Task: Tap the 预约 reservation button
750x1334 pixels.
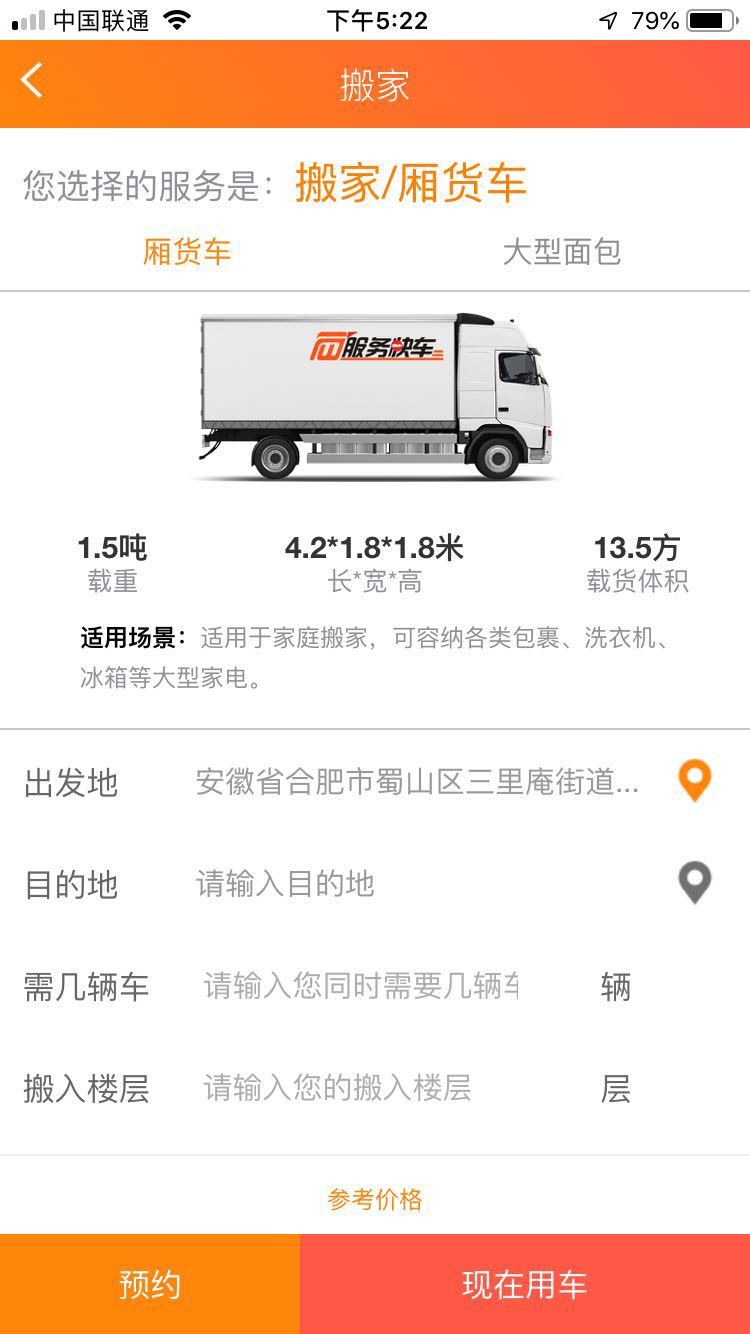Action: click(150, 1285)
